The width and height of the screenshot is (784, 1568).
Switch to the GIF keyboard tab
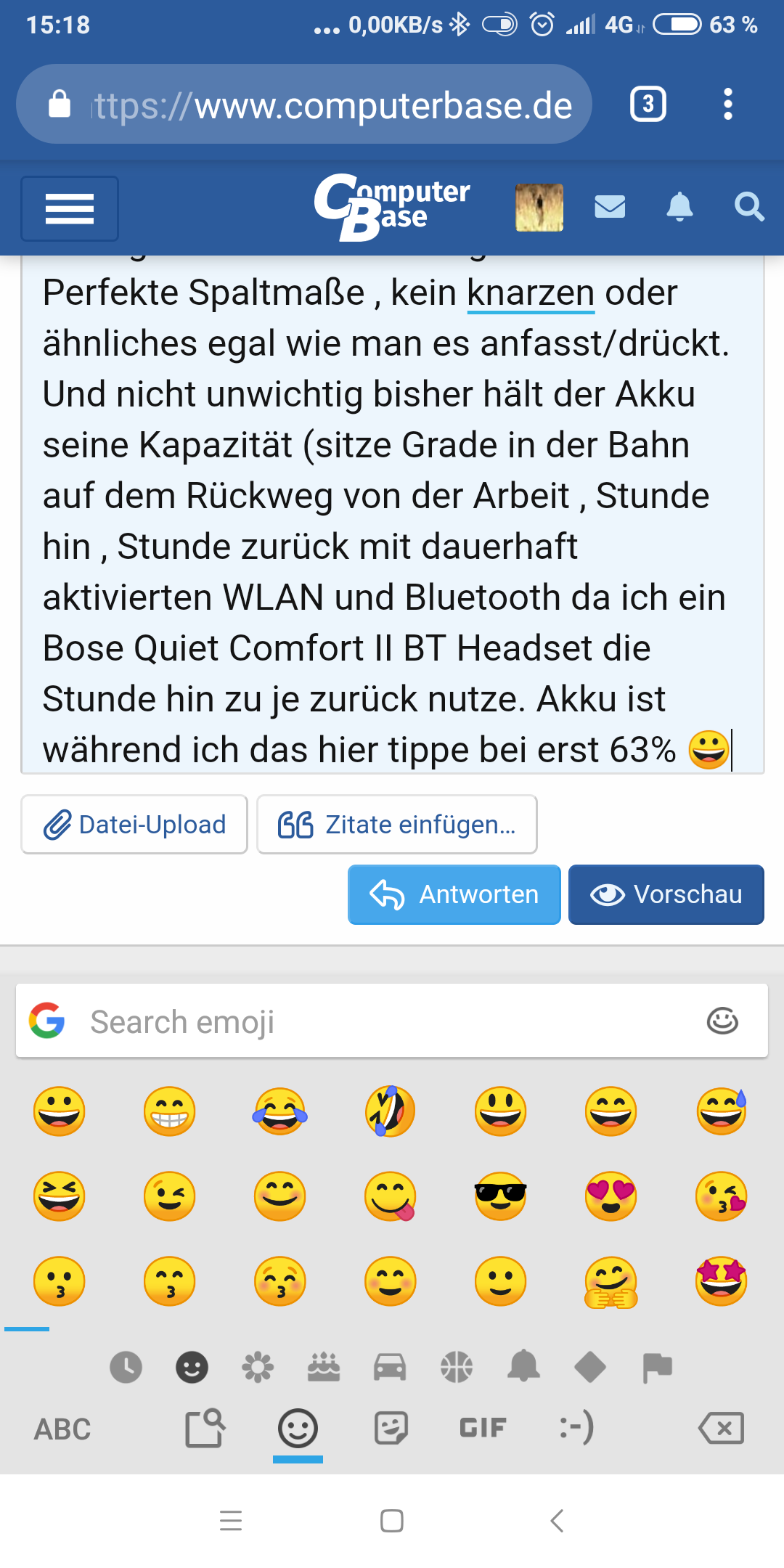coord(483,1428)
